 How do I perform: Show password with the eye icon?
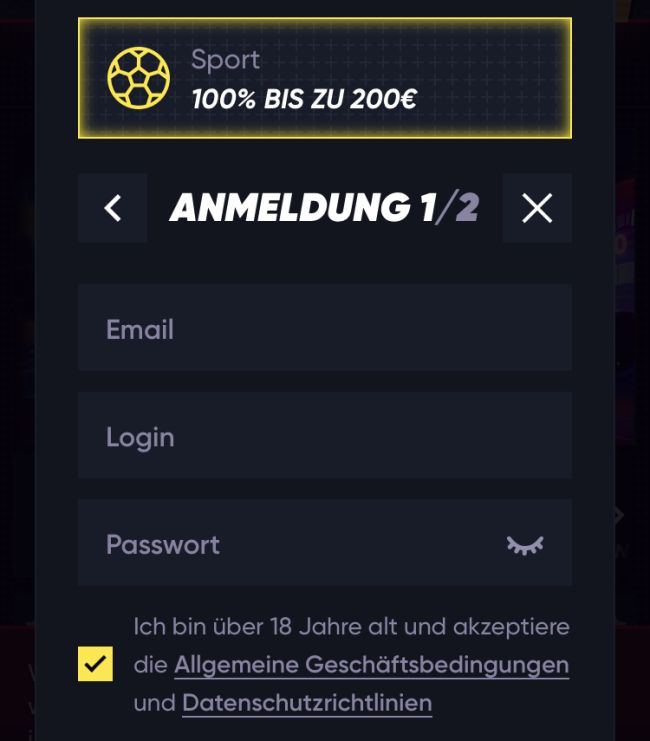pyautogui.click(x=525, y=544)
